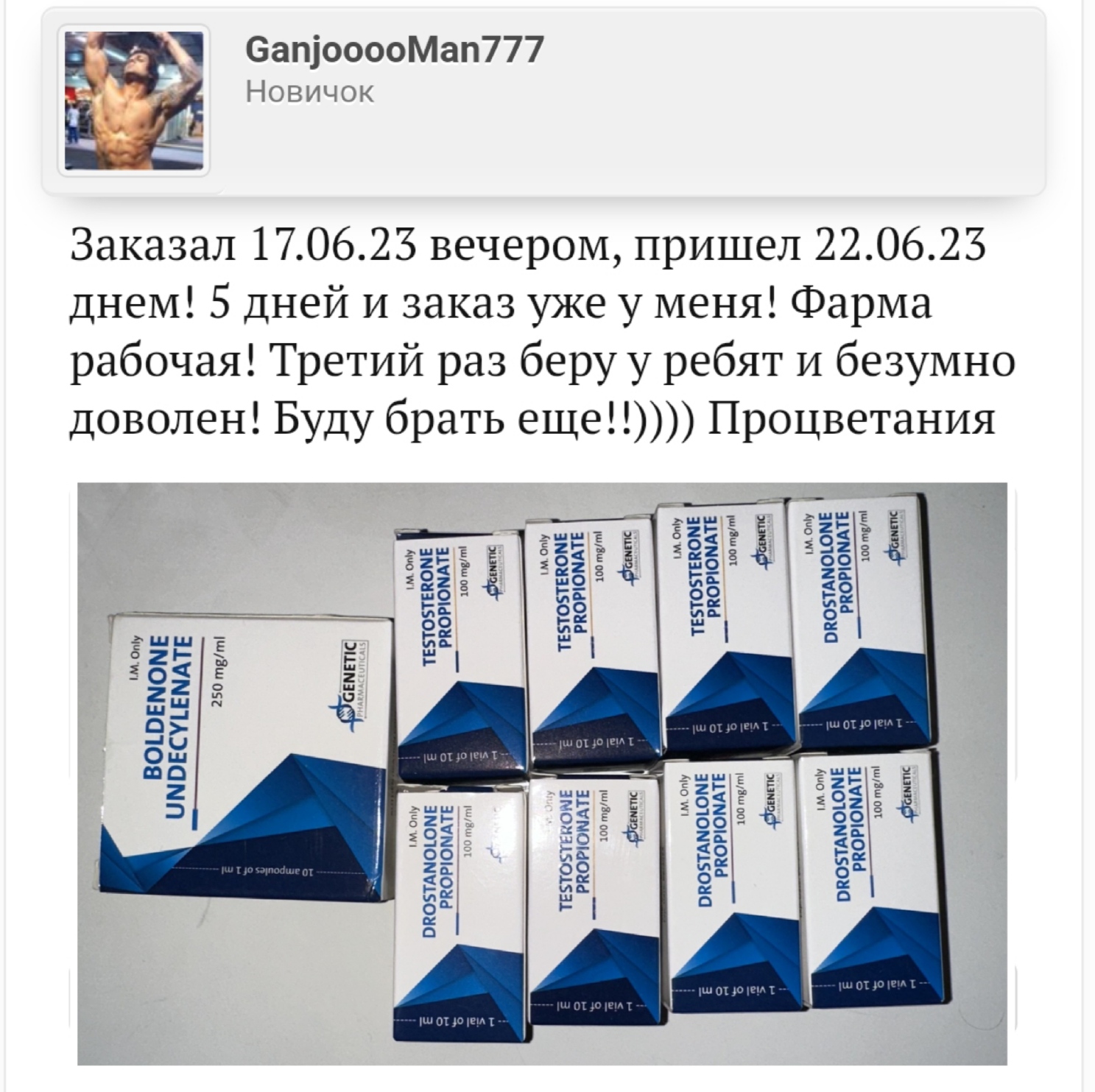Screen dimensions: 1095x1092
Task: Open the attached photo of the boxes
Action: [542, 773]
